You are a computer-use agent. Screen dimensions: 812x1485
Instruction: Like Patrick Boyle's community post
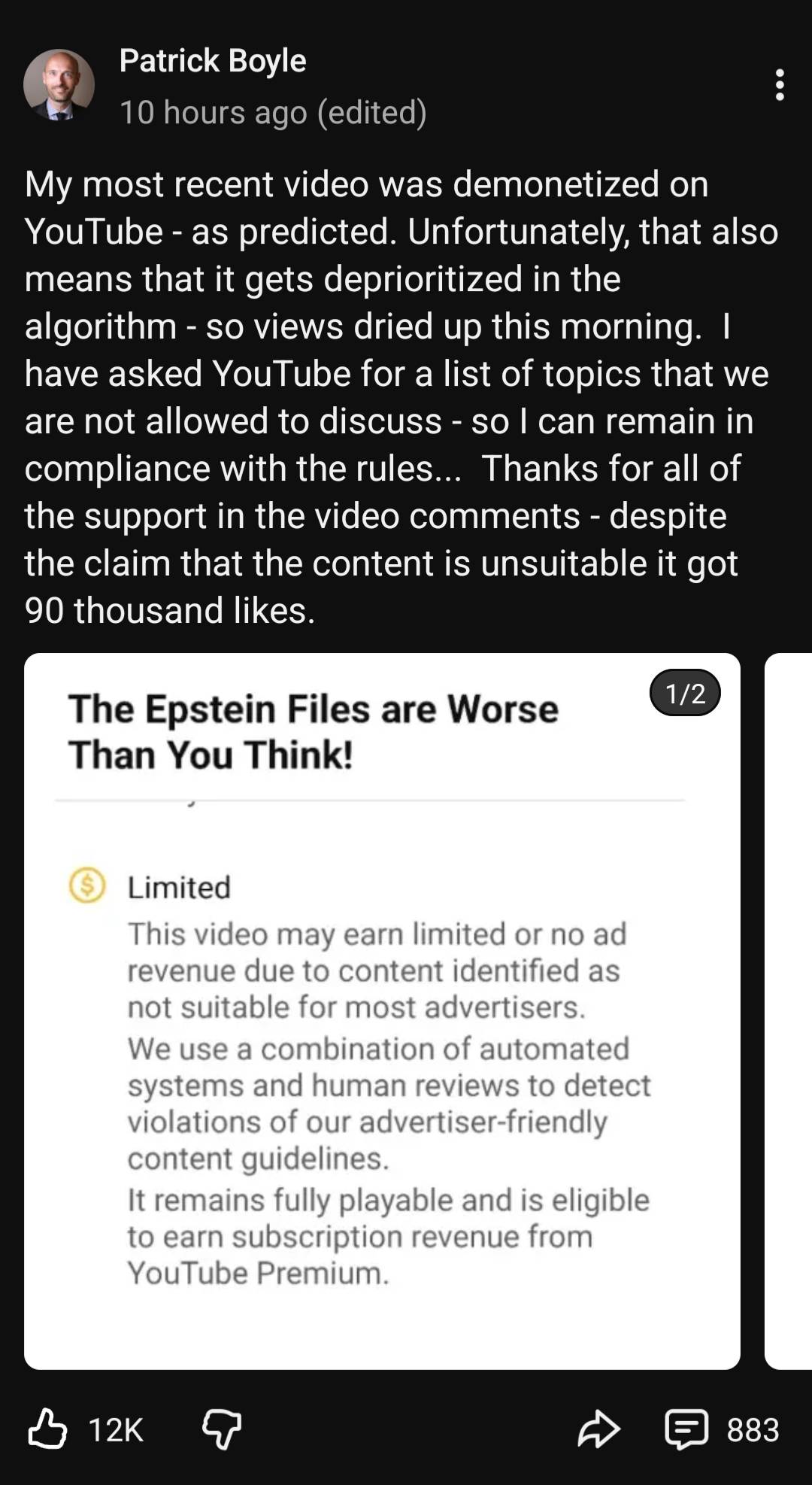(x=47, y=1429)
